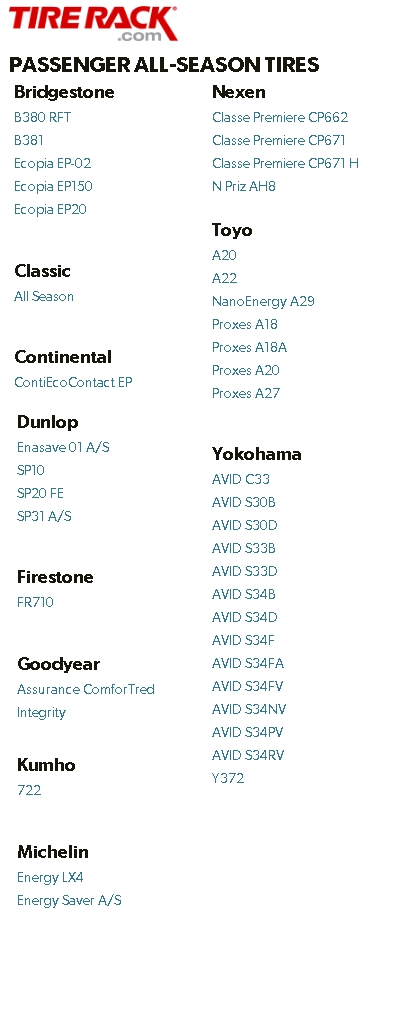View the Yokohama Y372 tire
Image resolution: width=419 pixels, height=1024 pixels.
click(228, 778)
